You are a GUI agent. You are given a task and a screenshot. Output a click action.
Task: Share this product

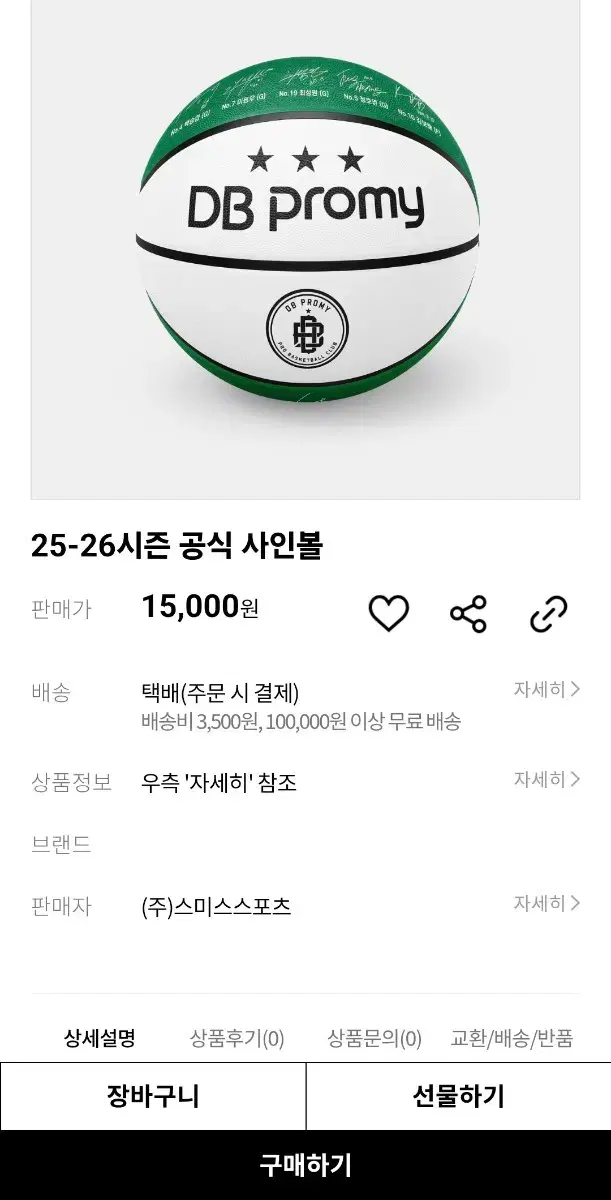(x=468, y=613)
